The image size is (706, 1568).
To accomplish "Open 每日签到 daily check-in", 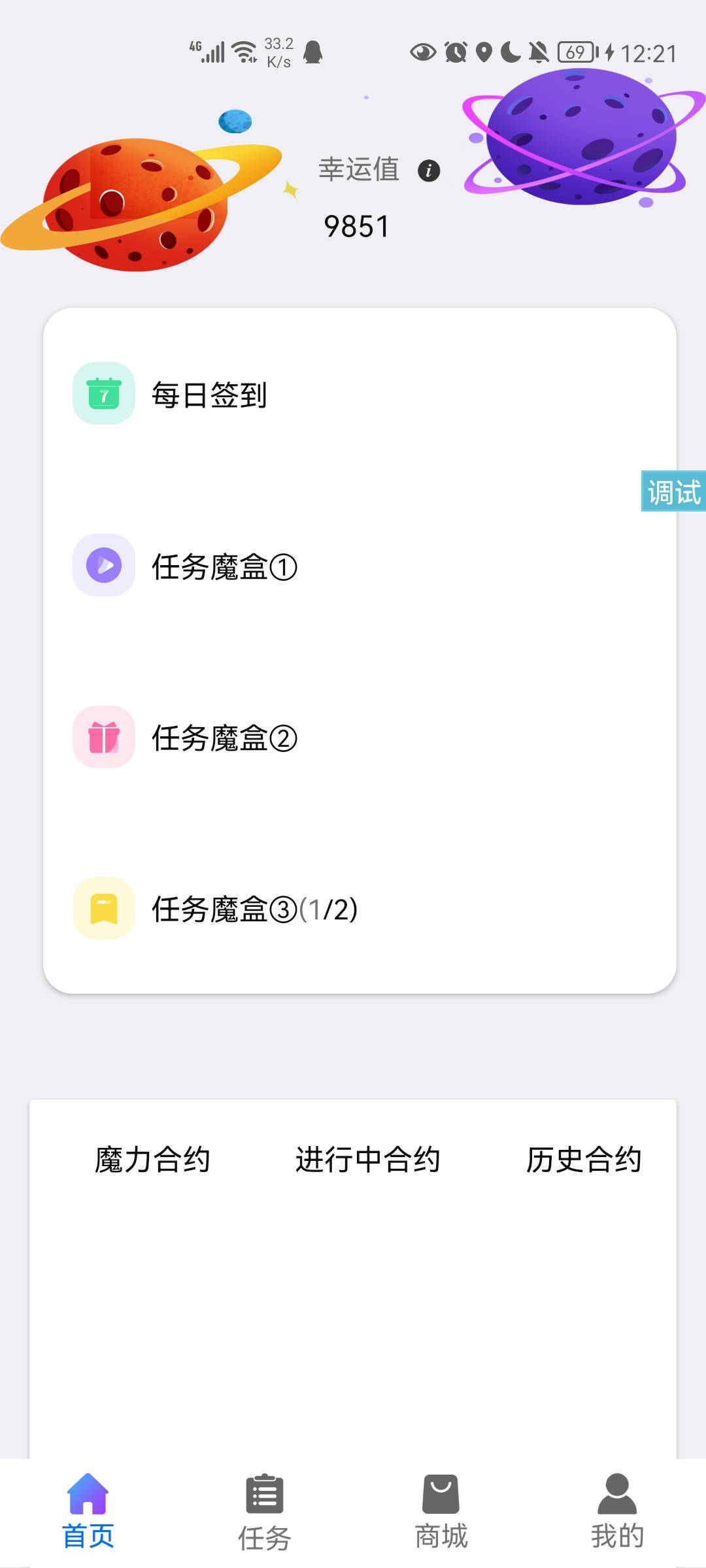I will pos(209,395).
